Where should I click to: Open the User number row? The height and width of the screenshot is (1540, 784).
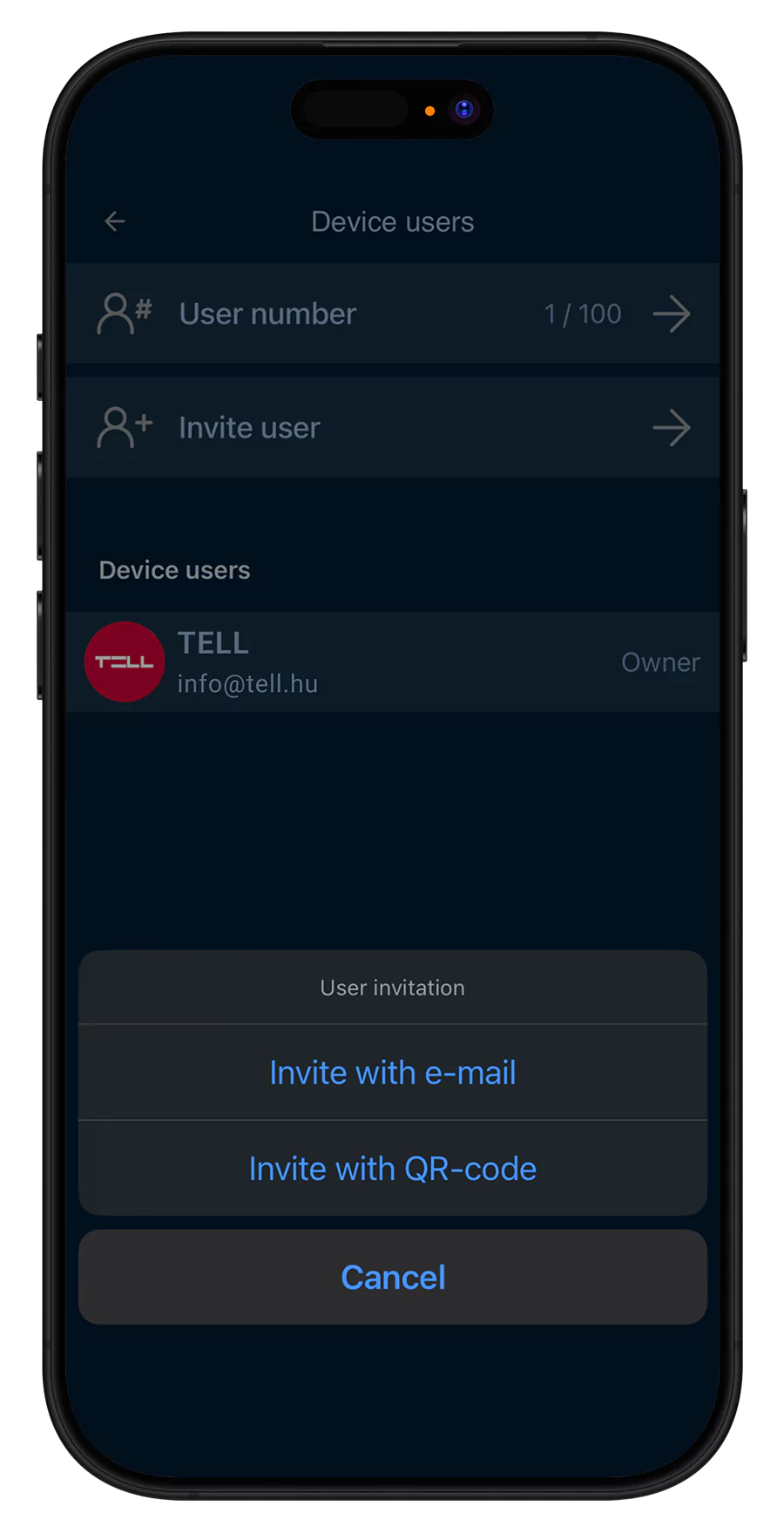[392, 314]
